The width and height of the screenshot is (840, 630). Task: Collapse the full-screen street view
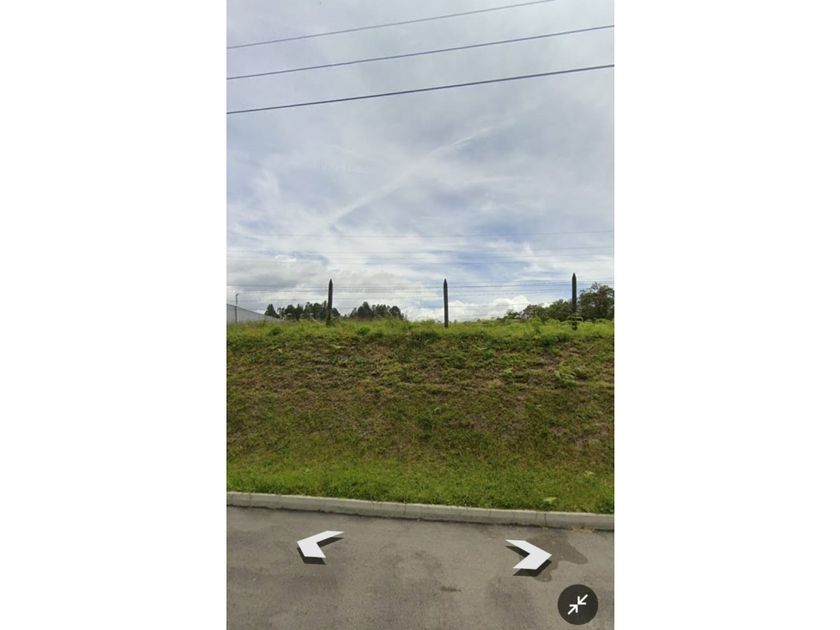click(x=577, y=604)
